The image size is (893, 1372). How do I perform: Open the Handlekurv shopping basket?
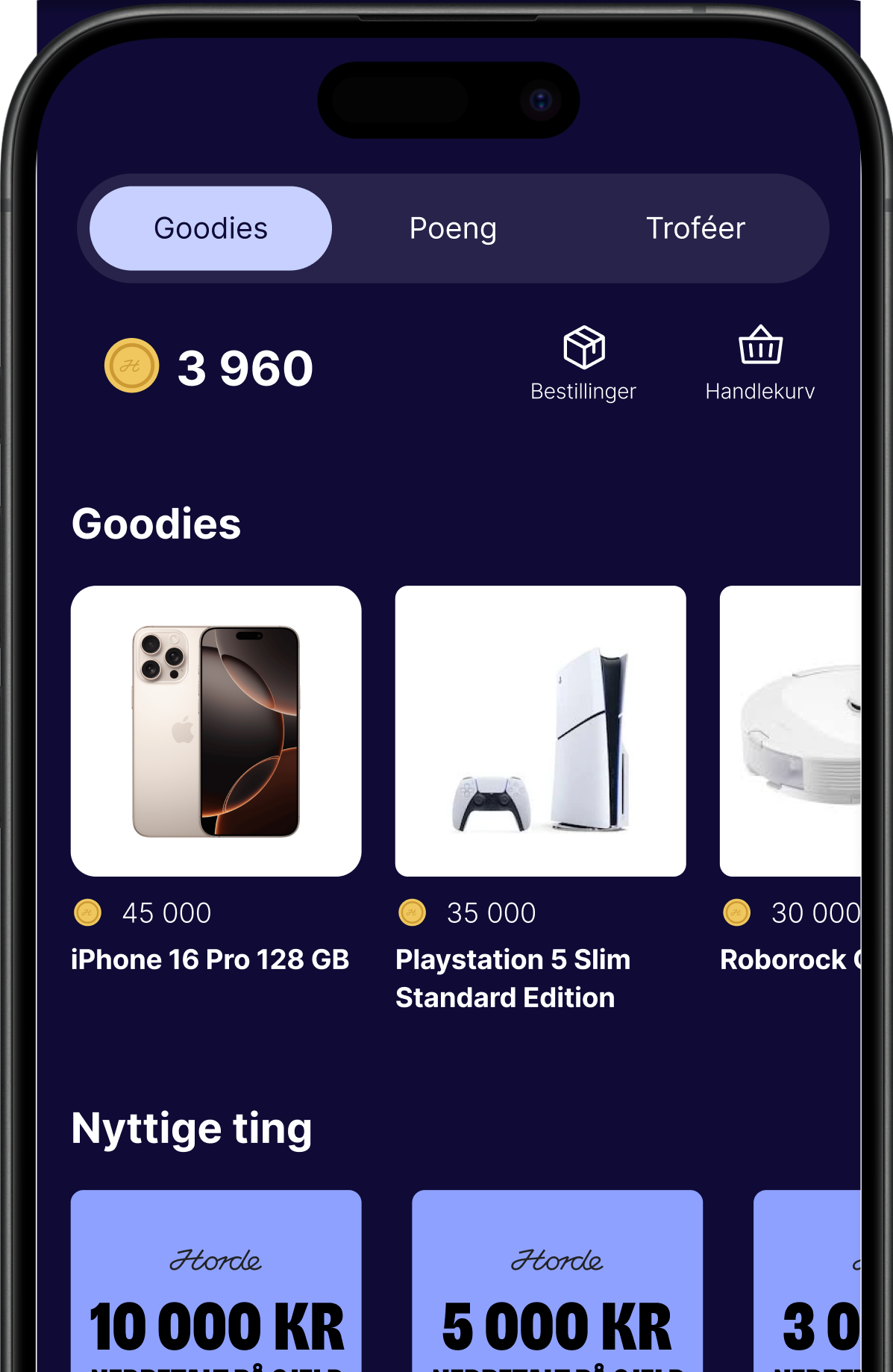(x=759, y=363)
